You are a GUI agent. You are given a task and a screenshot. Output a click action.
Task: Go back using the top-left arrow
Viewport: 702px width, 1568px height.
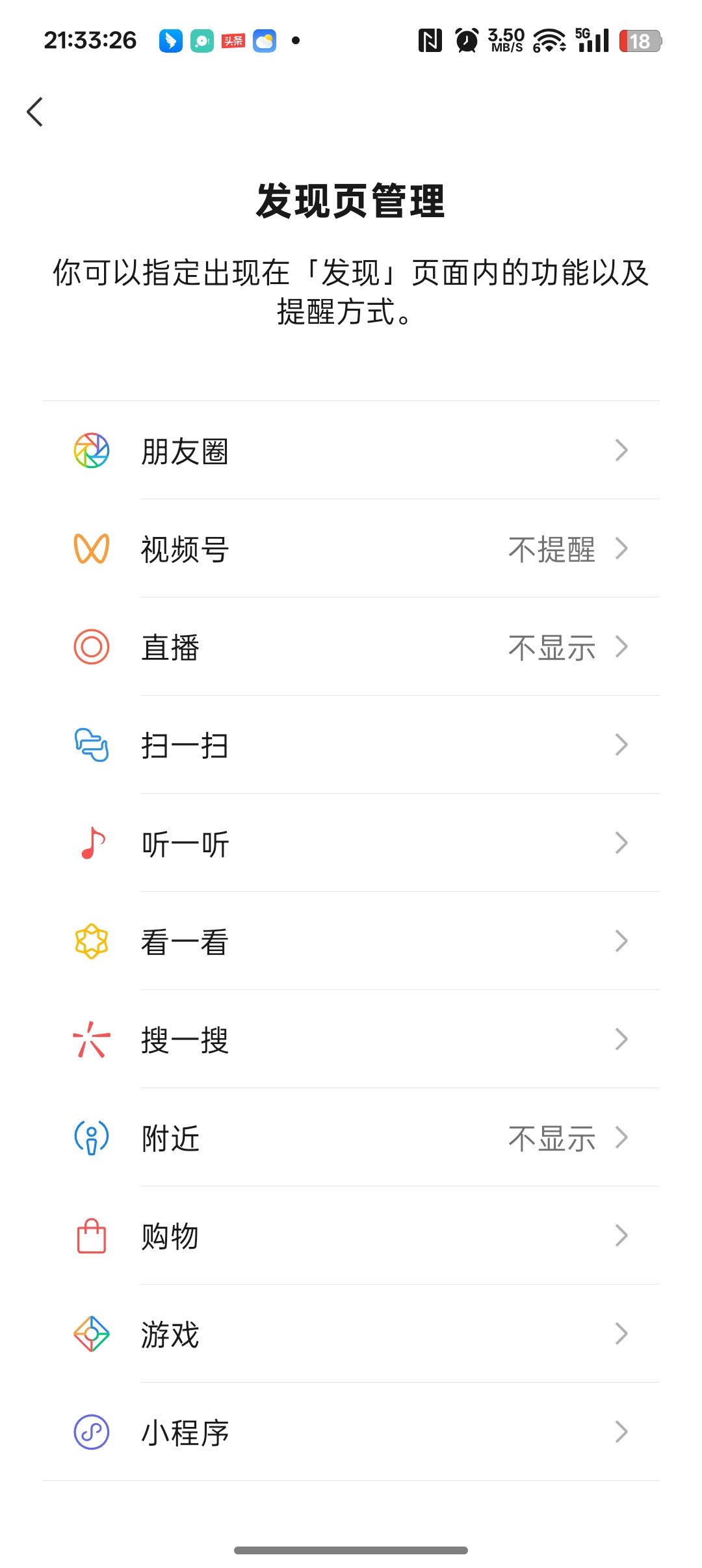click(35, 112)
